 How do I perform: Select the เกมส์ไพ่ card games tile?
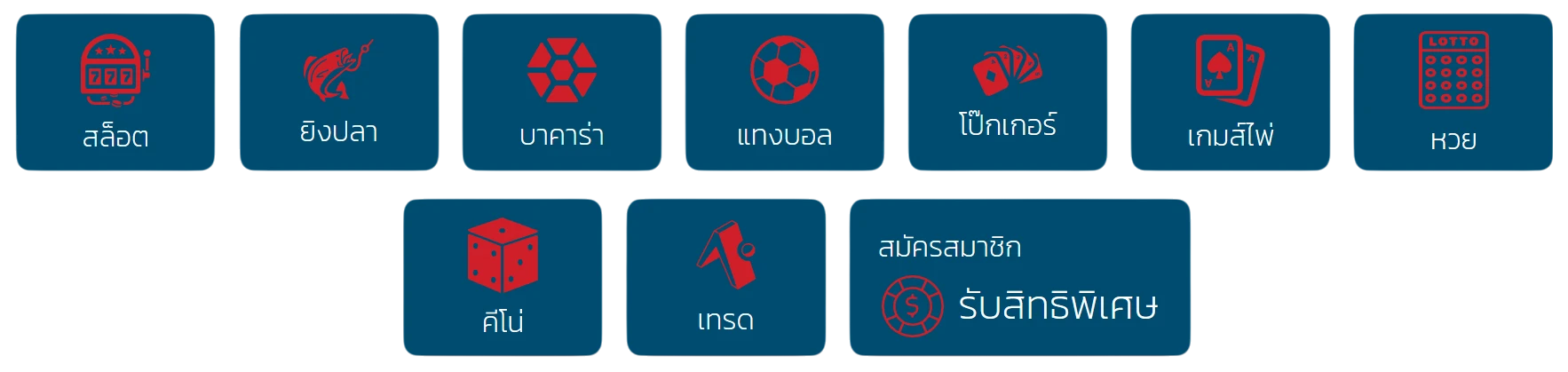tap(1231, 92)
